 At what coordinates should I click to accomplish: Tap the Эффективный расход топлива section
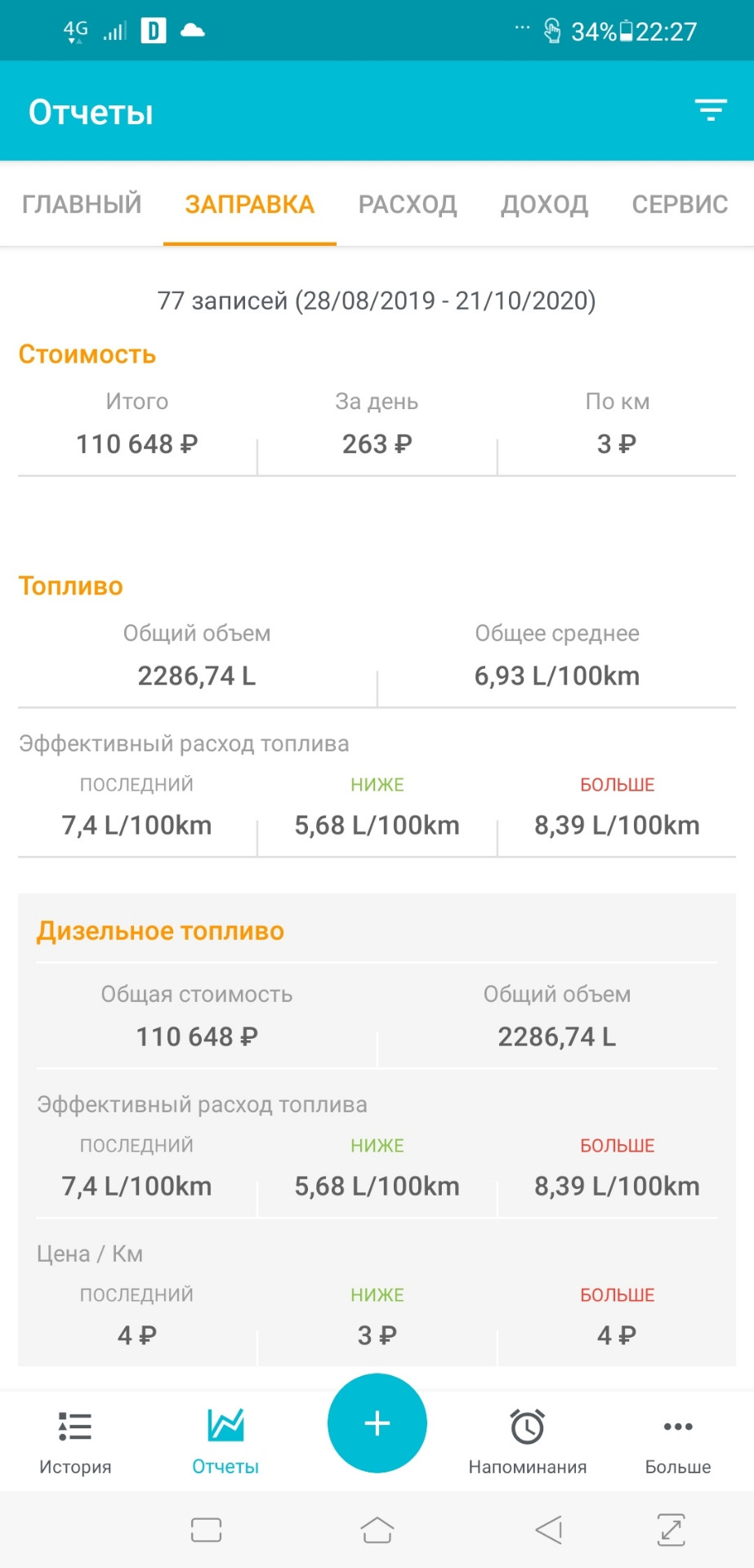[x=184, y=743]
